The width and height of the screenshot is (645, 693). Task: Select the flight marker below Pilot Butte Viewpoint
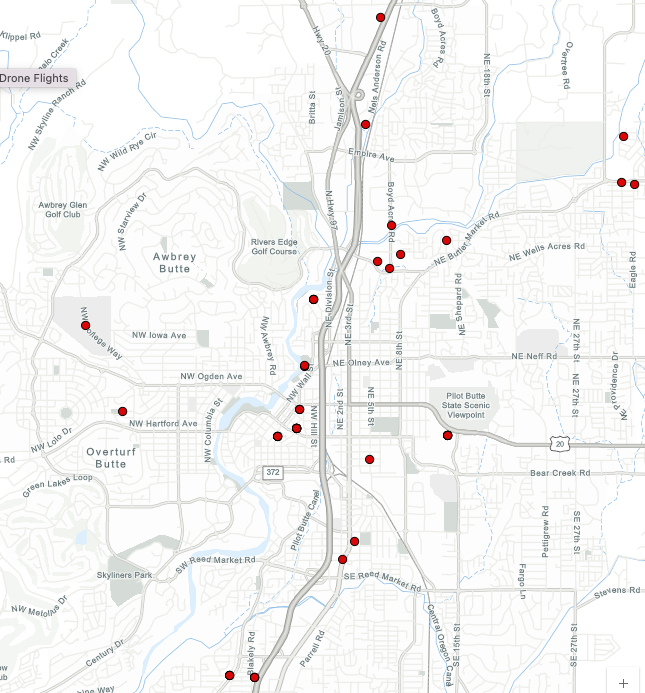click(448, 436)
